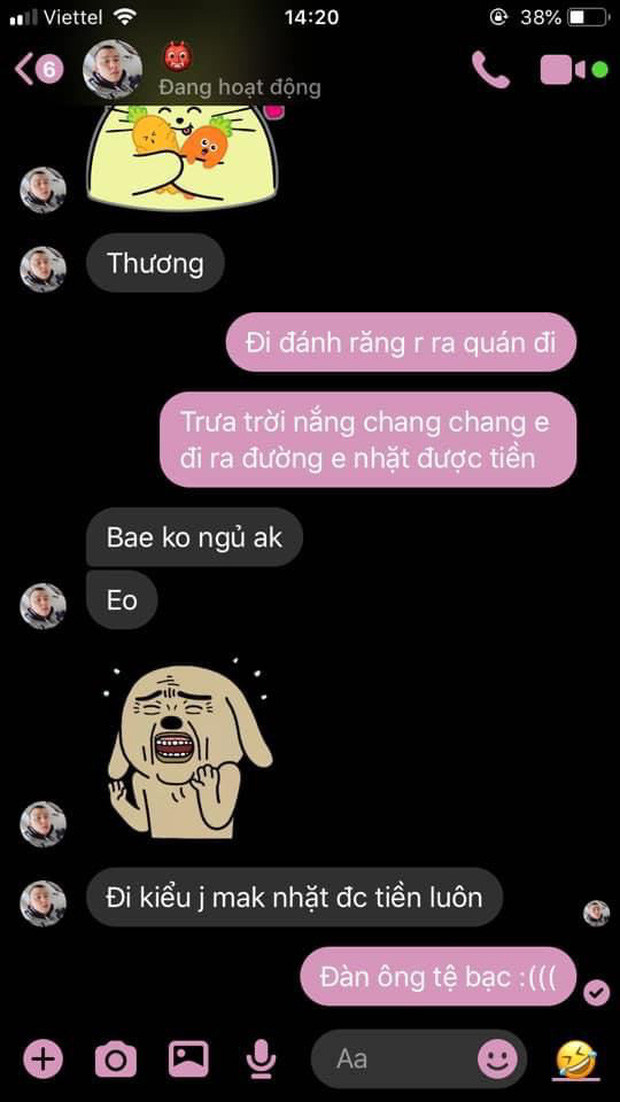Send the laughing emoji quick reaction
The width and height of the screenshot is (620, 1102).
(x=578, y=1057)
